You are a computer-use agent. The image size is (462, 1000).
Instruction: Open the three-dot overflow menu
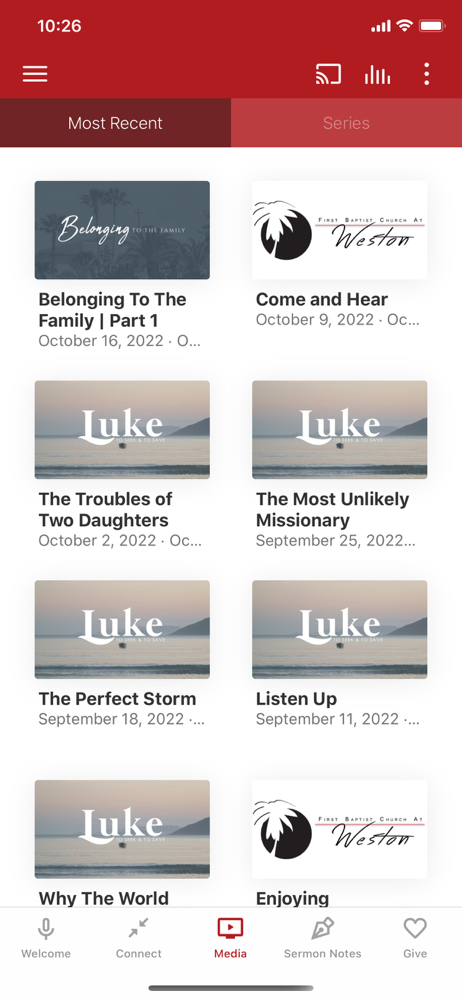click(x=426, y=75)
